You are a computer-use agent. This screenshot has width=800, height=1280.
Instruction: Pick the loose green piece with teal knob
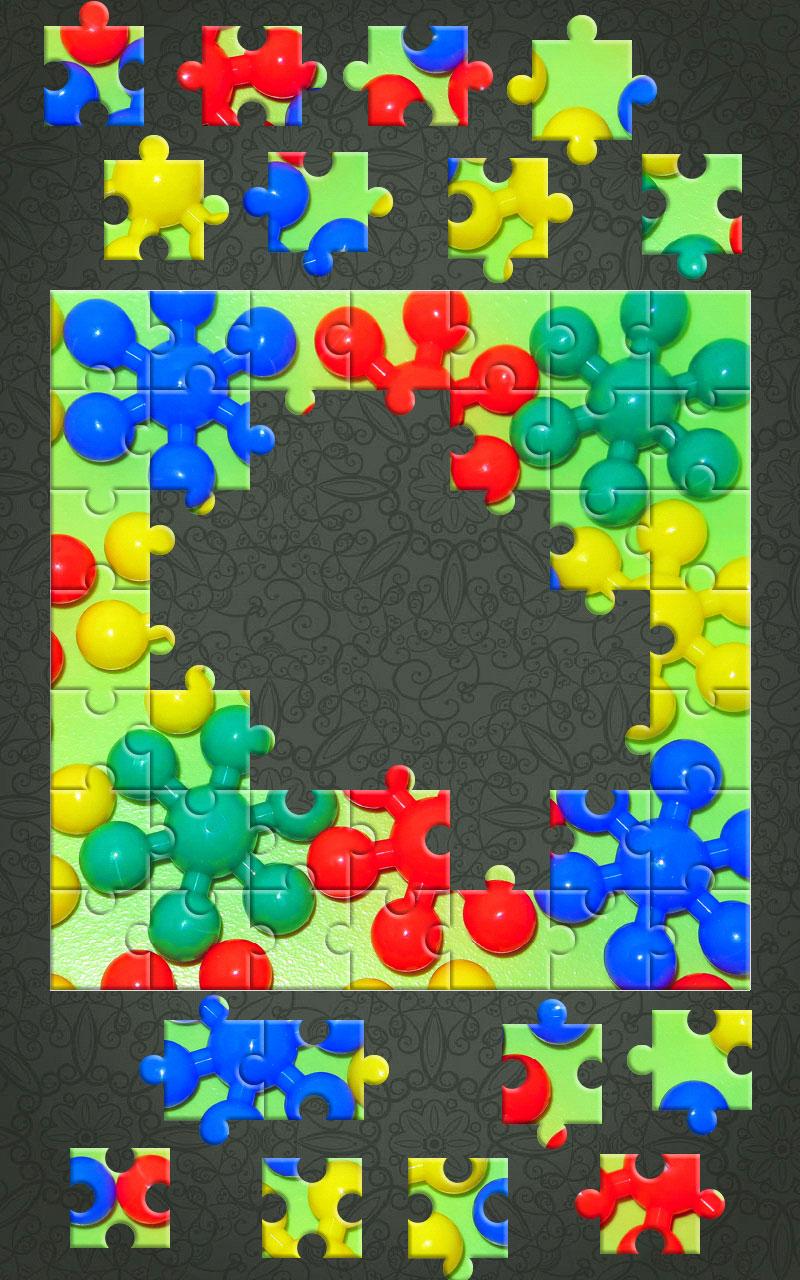[x=692, y=214]
